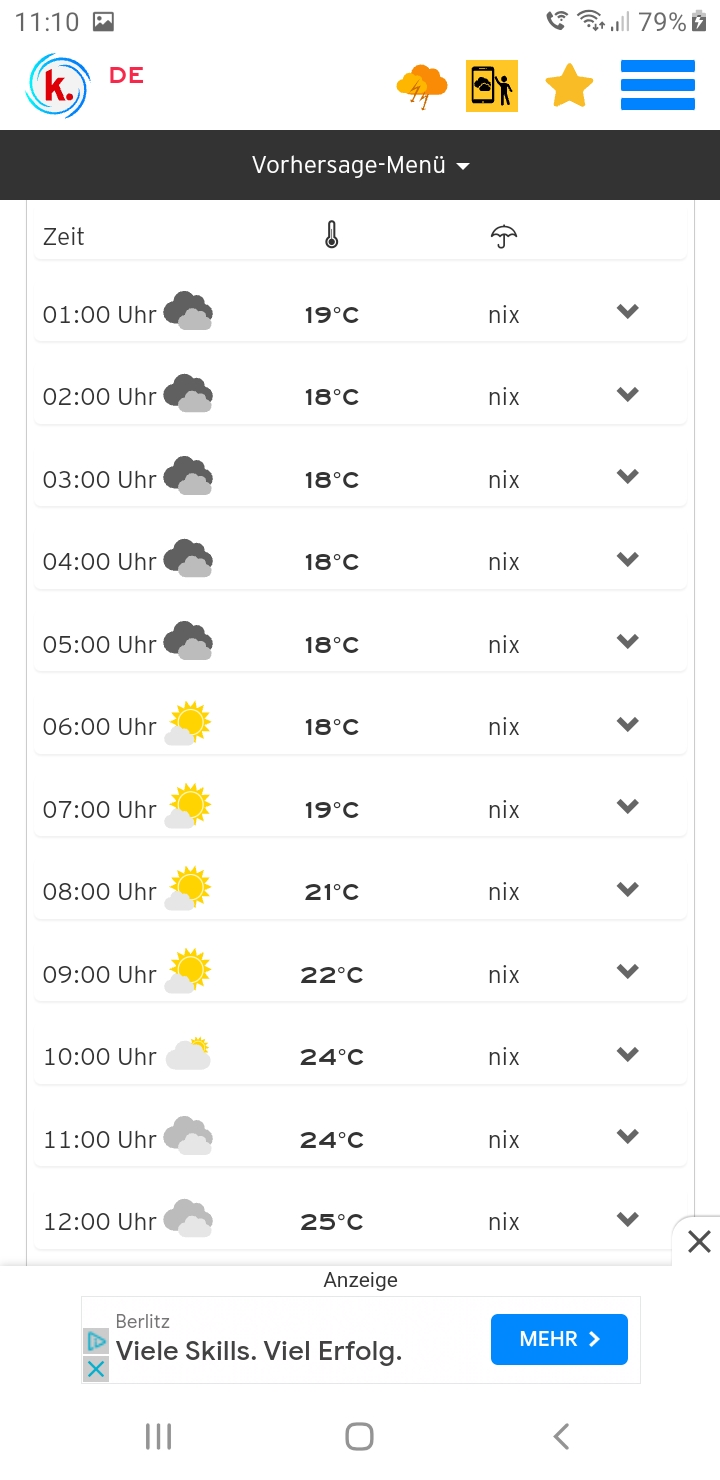This screenshot has height=1480, width=720.
Task: Tap MEHR on the Berlitz ad
Action: (x=559, y=1339)
